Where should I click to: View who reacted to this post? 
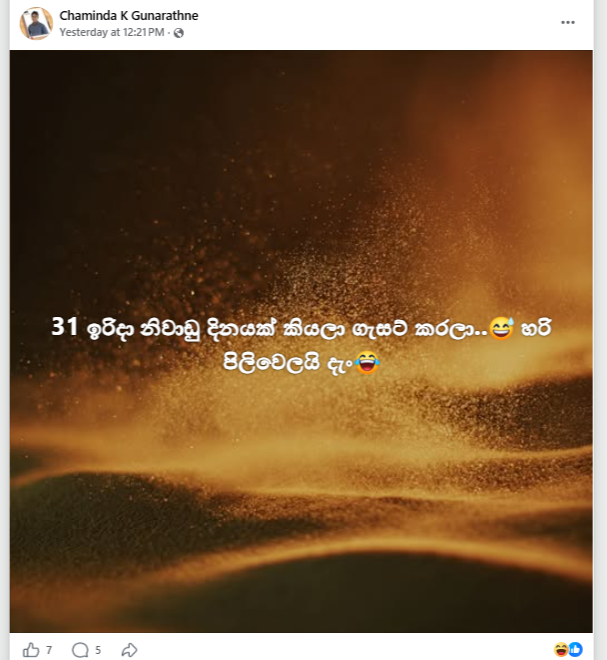tap(567, 650)
